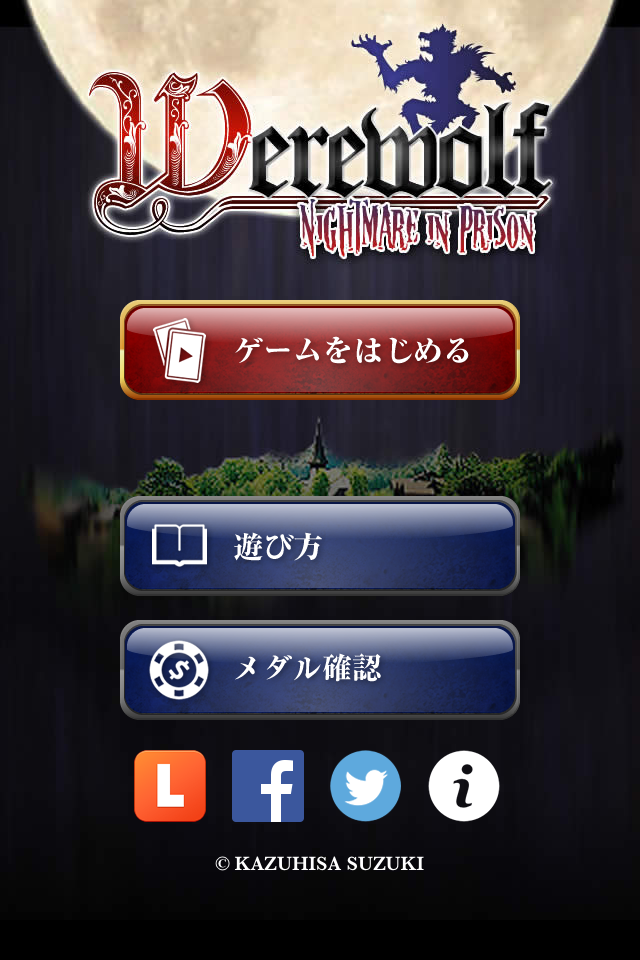This screenshot has height=960, width=640.
Task: Check medals via メダル確認
Action: click(x=320, y=669)
